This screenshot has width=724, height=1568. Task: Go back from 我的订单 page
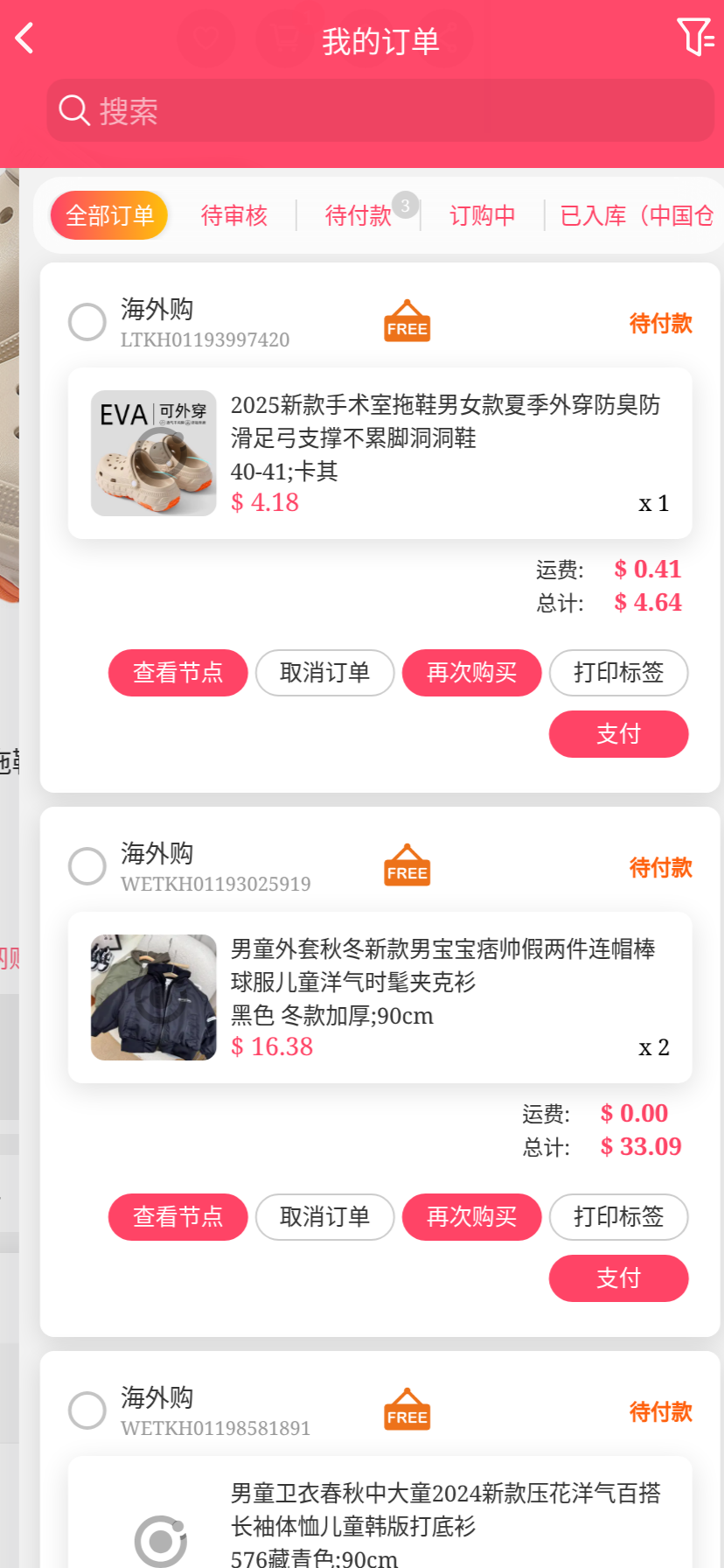(25, 38)
